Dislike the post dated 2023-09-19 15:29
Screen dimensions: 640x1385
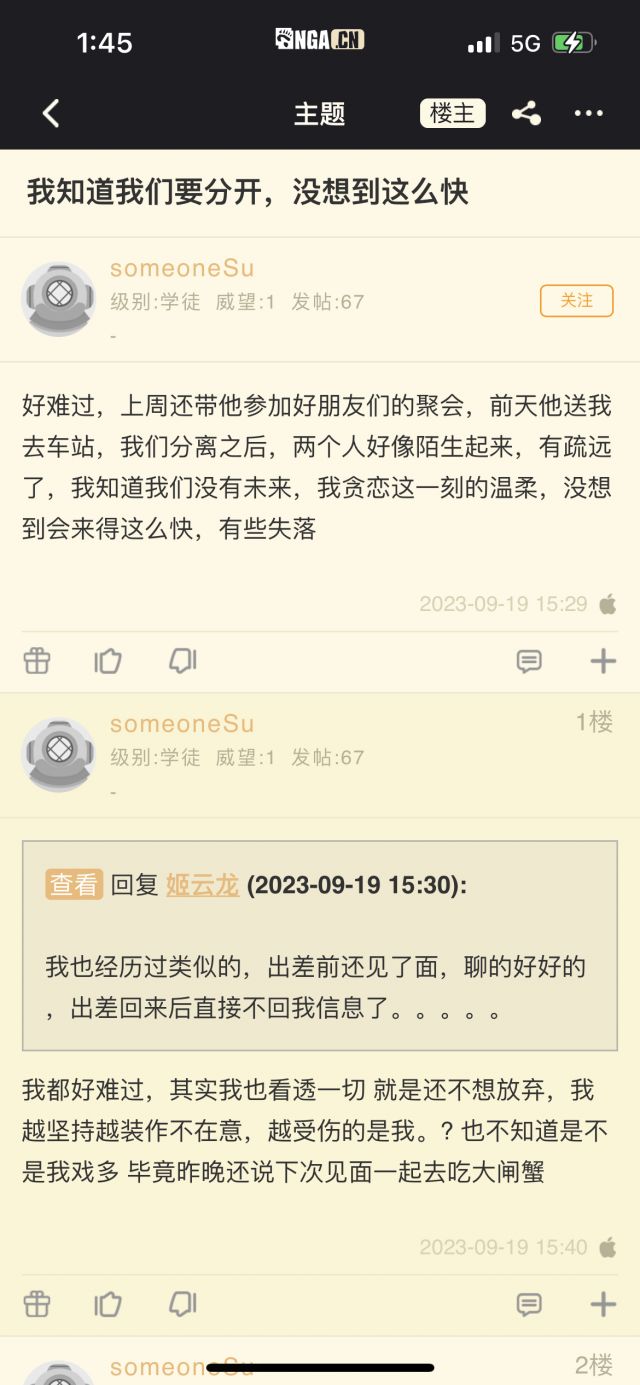click(182, 661)
